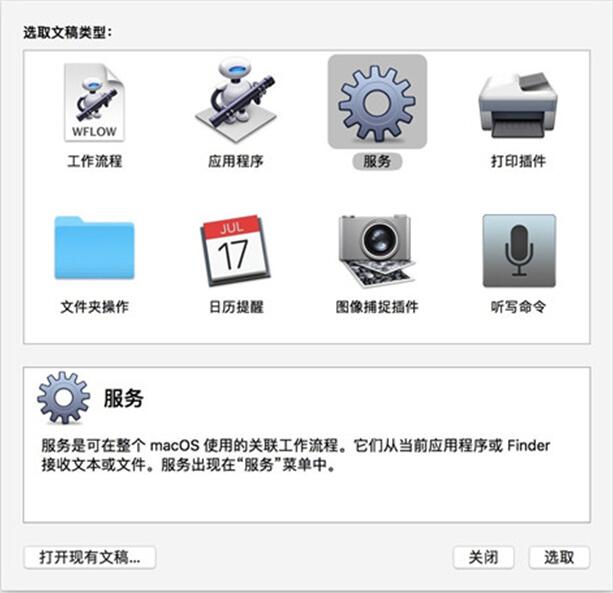Tap the 关闭 button
613x593 pixels.
483,557
